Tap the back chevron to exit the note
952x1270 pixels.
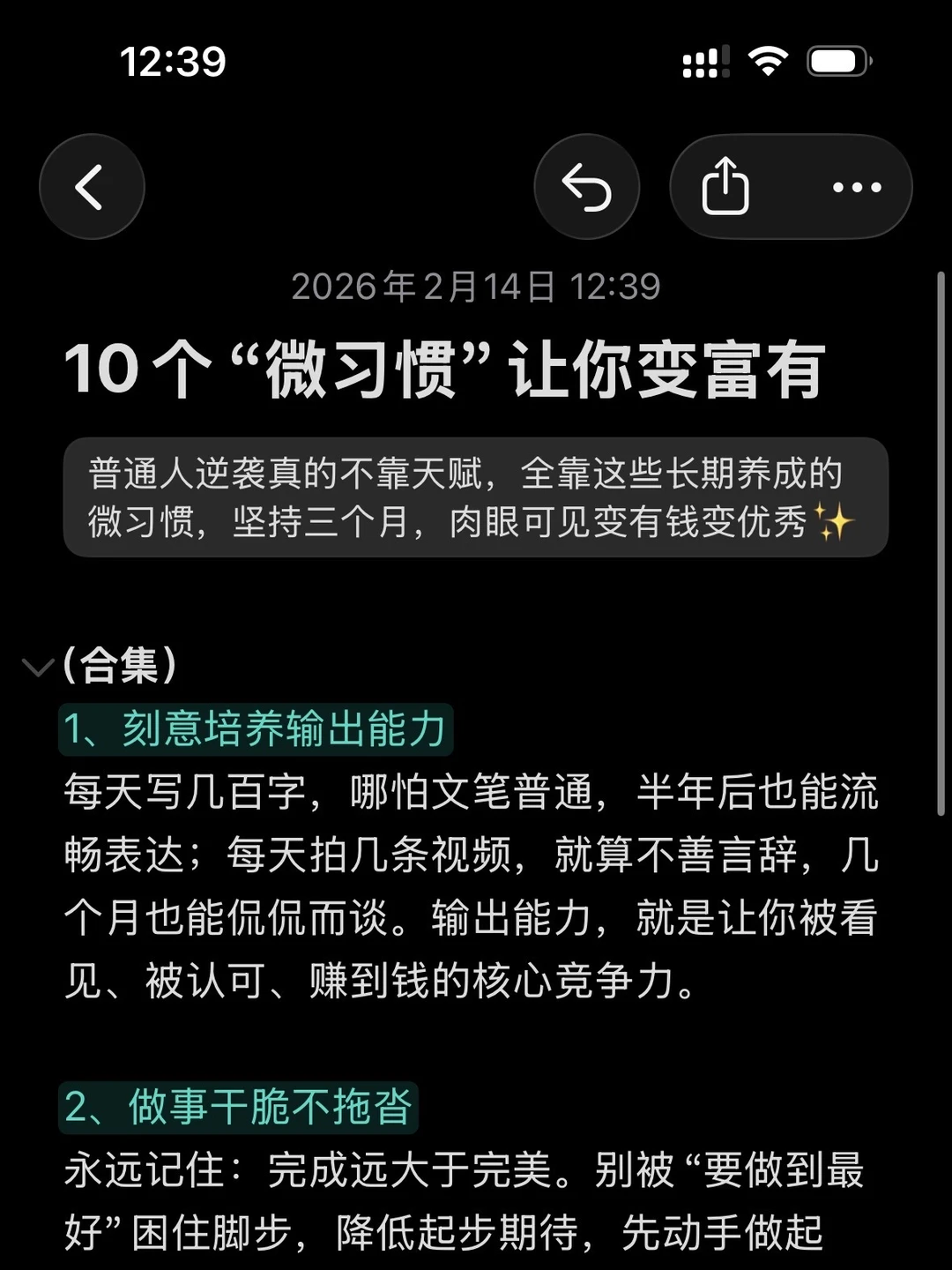click(92, 186)
